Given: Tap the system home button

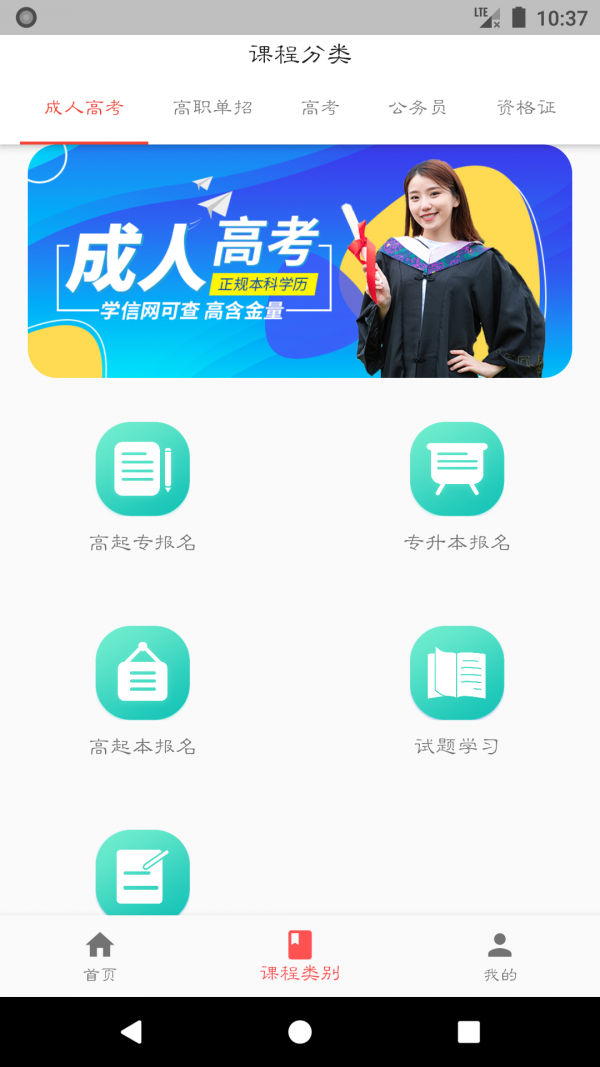Looking at the screenshot, I should point(300,1032).
